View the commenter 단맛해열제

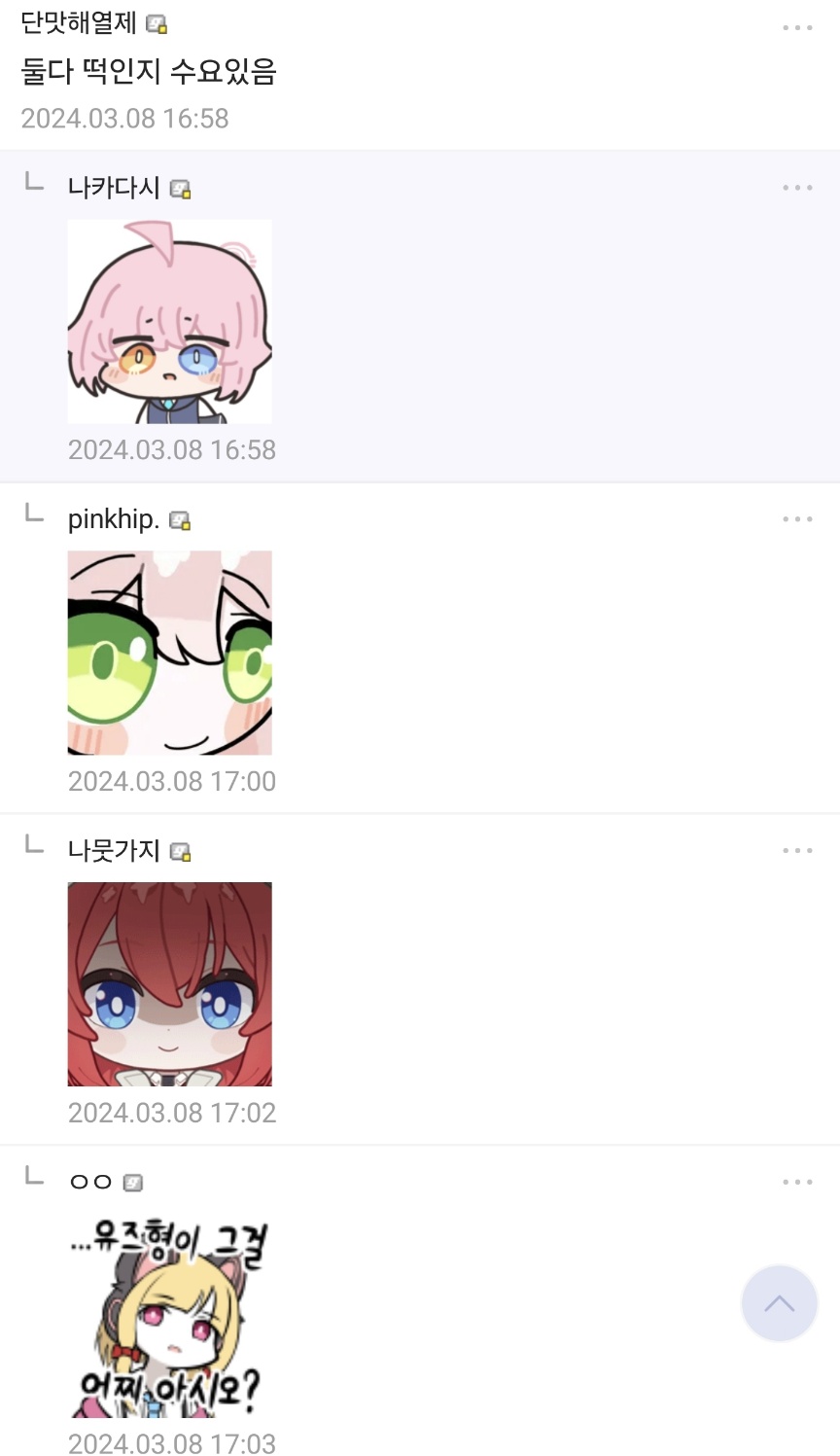78,23
